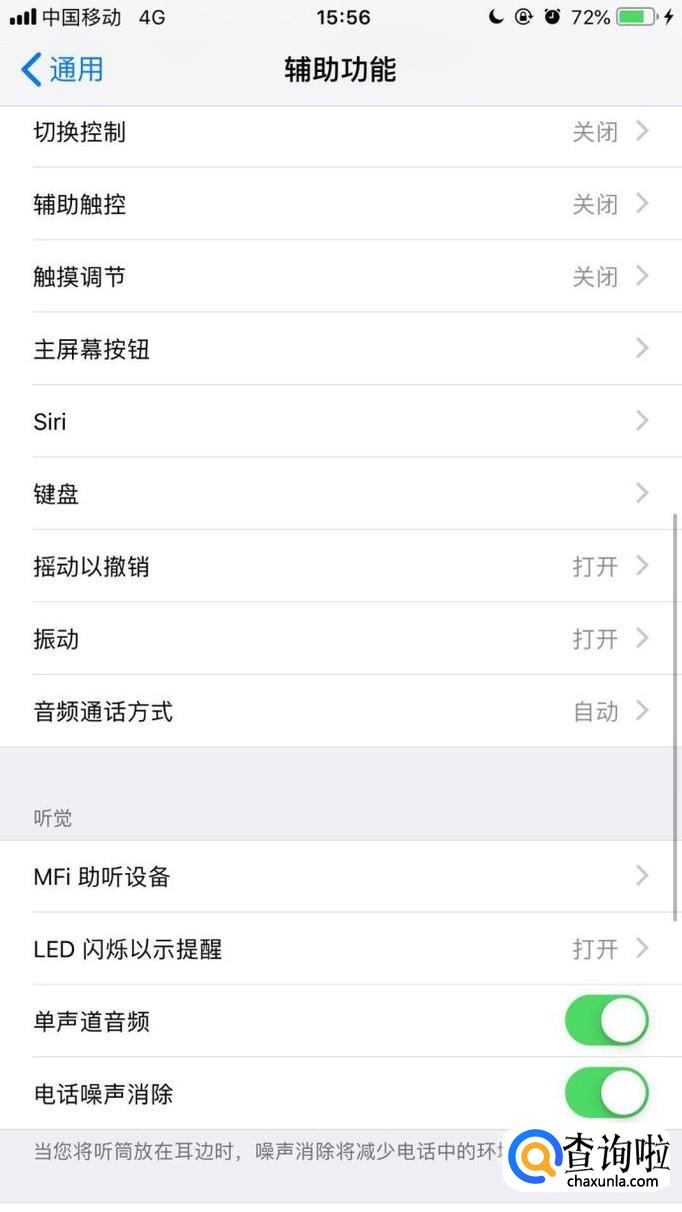Screen dimensions: 682x1212
Task: Open 摇动以撤销 setting
Action: point(340,567)
